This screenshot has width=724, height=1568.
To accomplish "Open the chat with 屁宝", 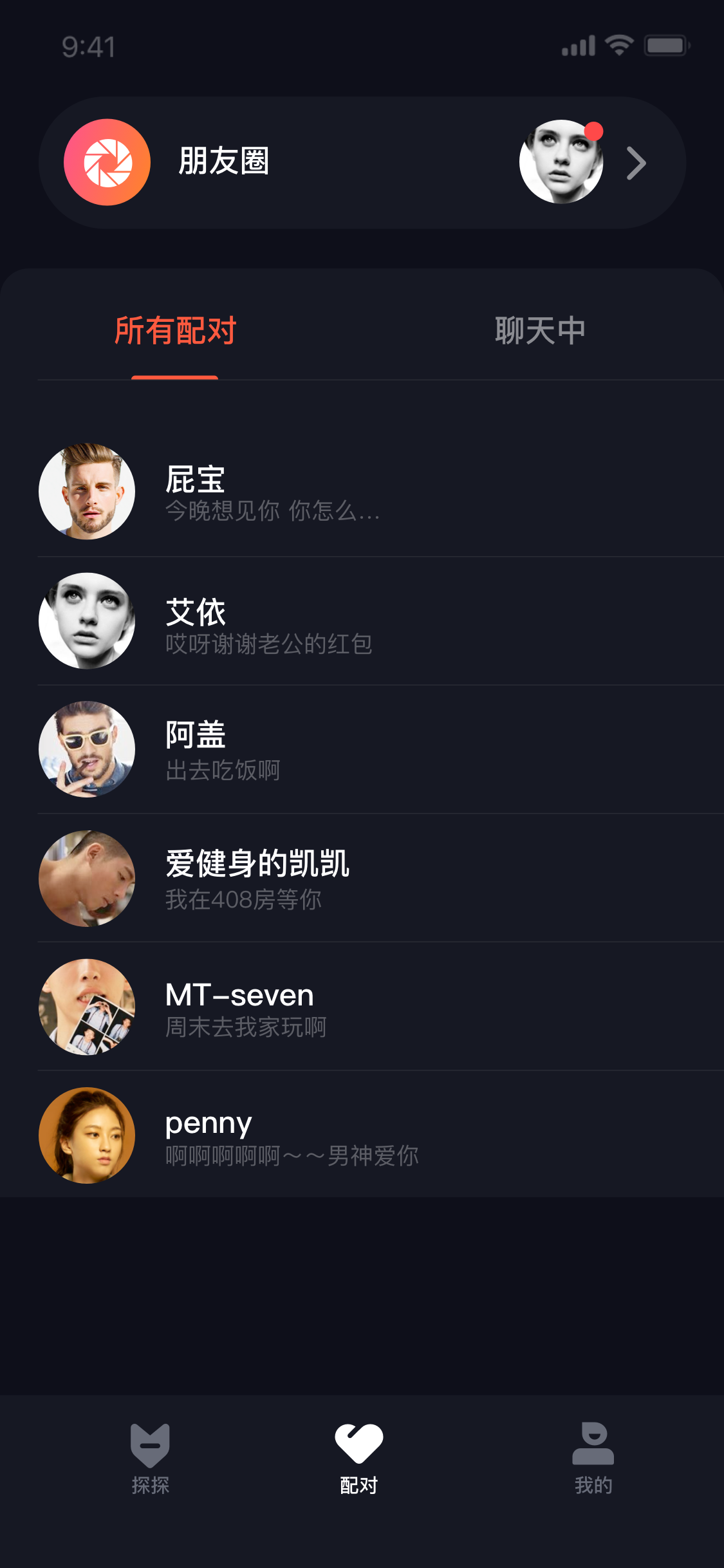I will (381, 492).
